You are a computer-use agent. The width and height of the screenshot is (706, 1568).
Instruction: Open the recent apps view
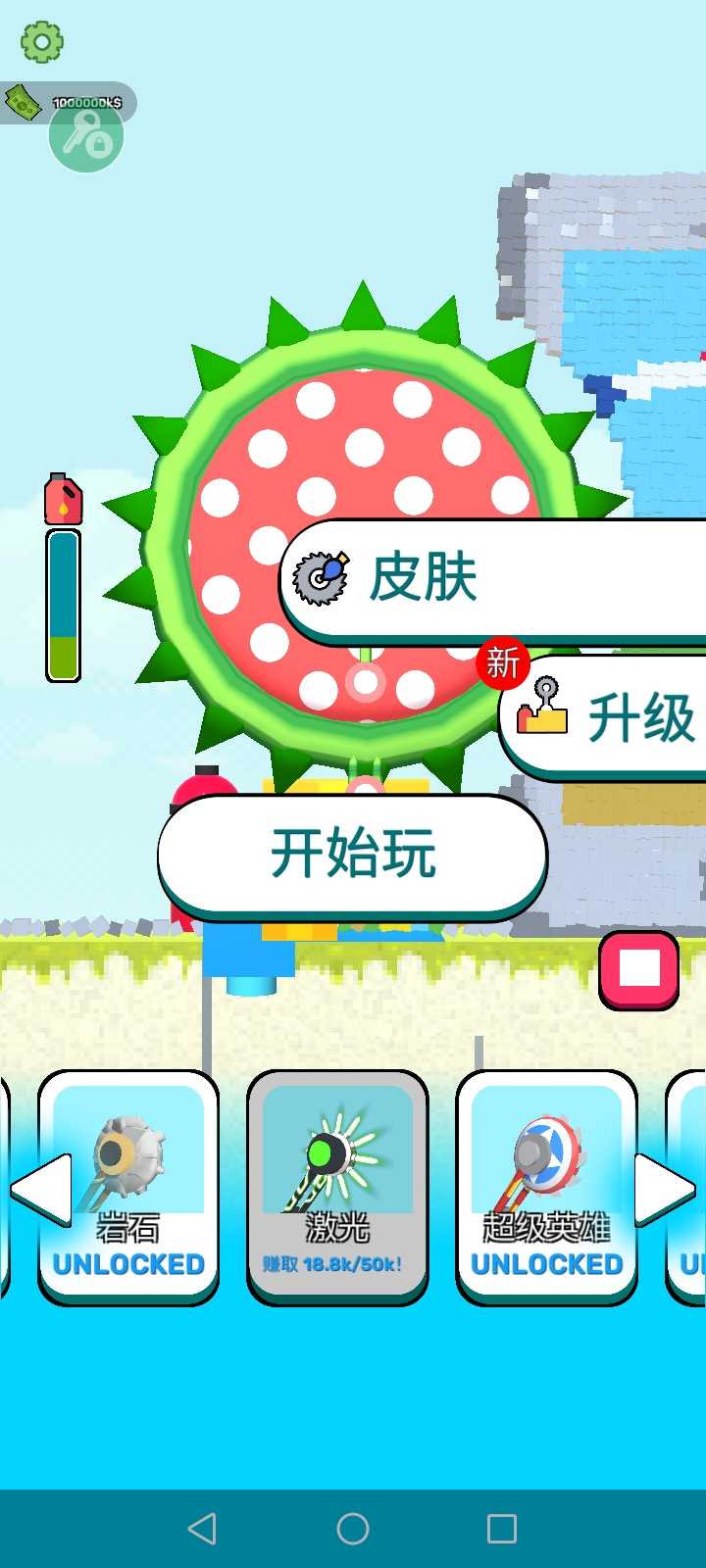pyautogui.click(x=502, y=1528)
